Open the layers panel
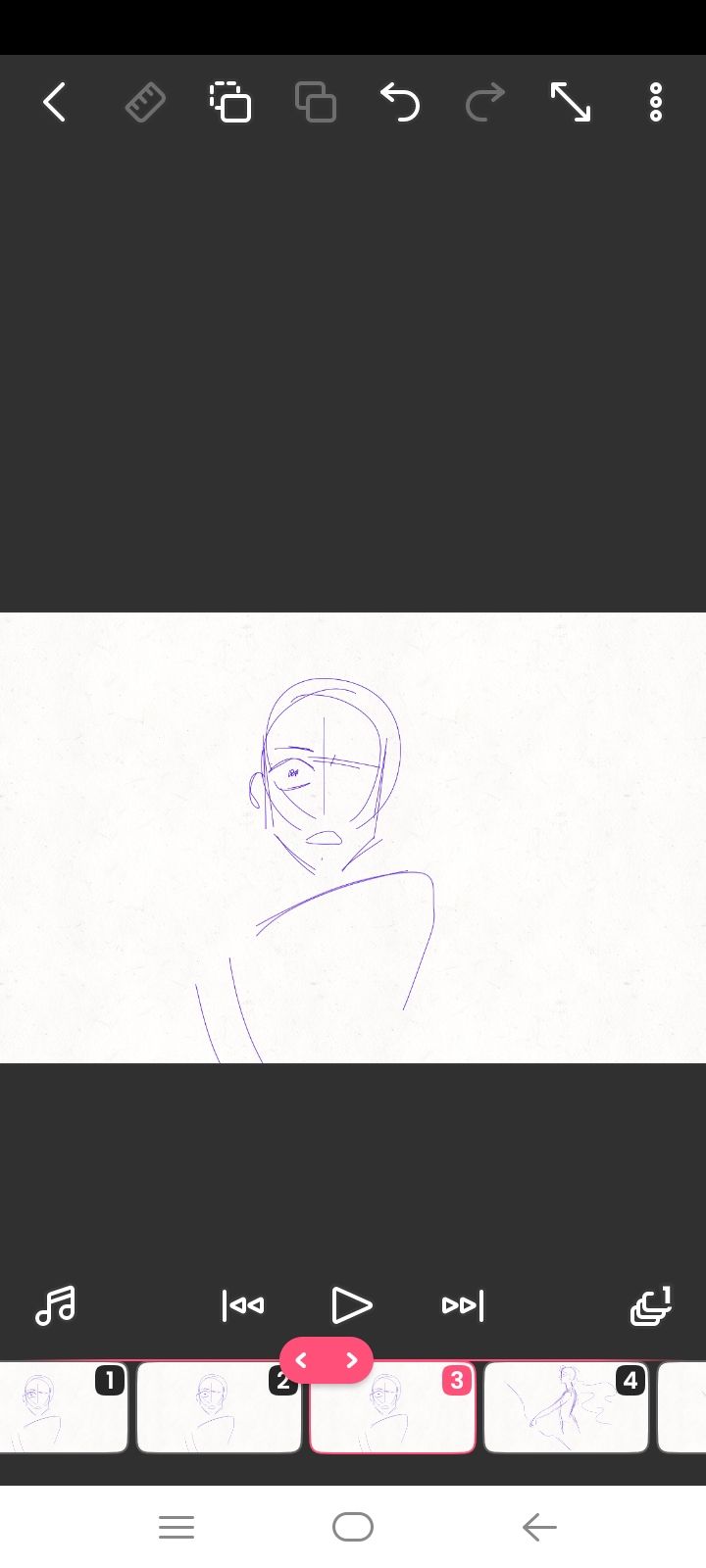 click(651, 1305)
